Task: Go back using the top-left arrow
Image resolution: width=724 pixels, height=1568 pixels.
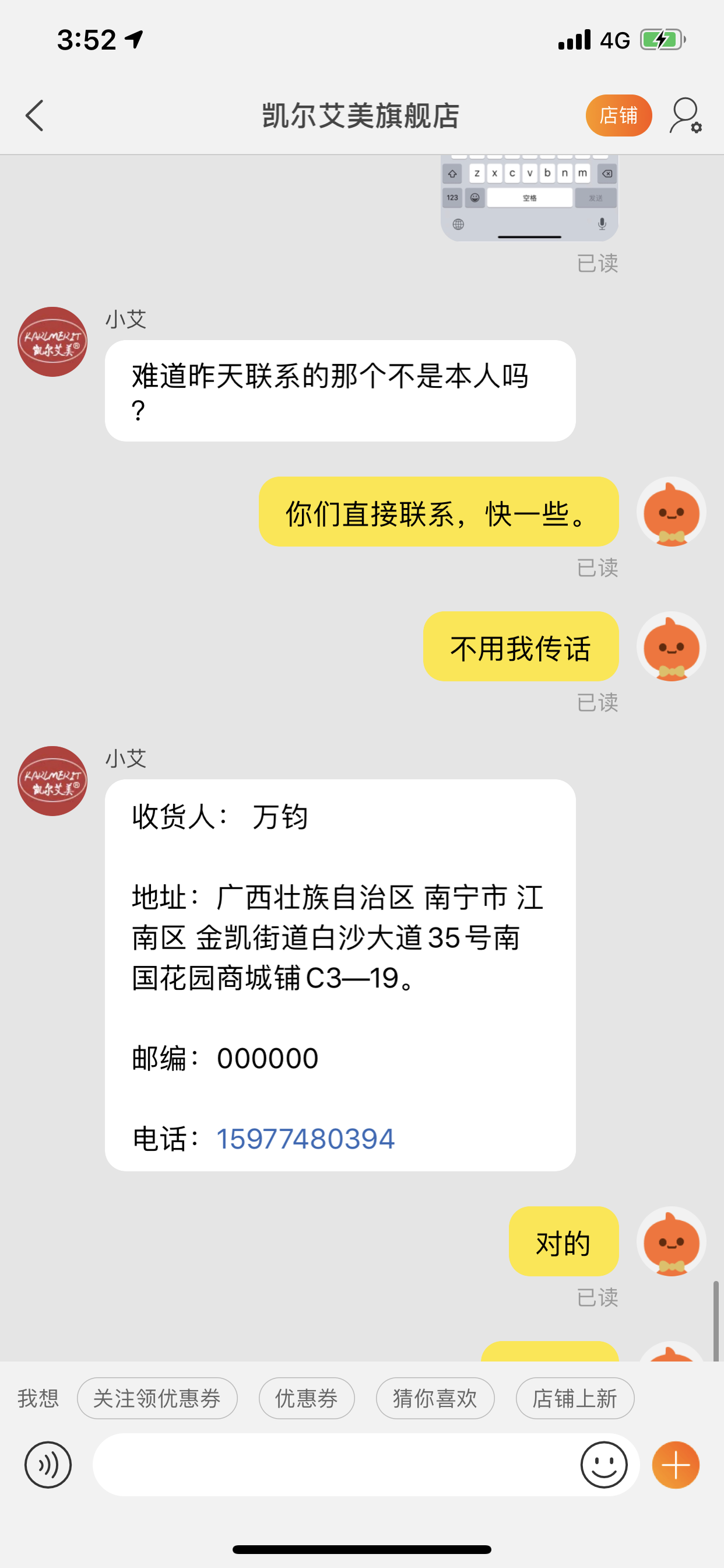Action: coord(34,116)
